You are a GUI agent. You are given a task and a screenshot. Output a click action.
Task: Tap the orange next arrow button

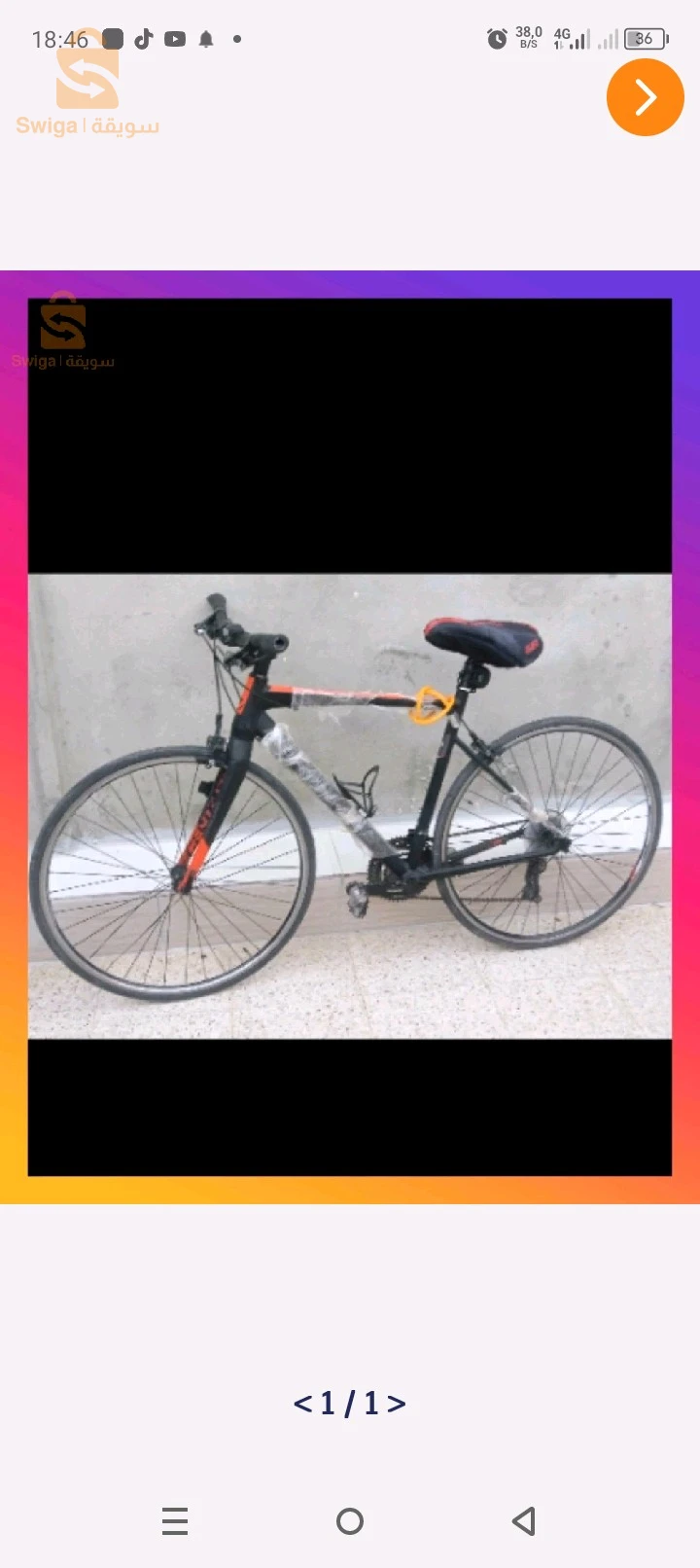pyautogui.click(x=645, y=97)
